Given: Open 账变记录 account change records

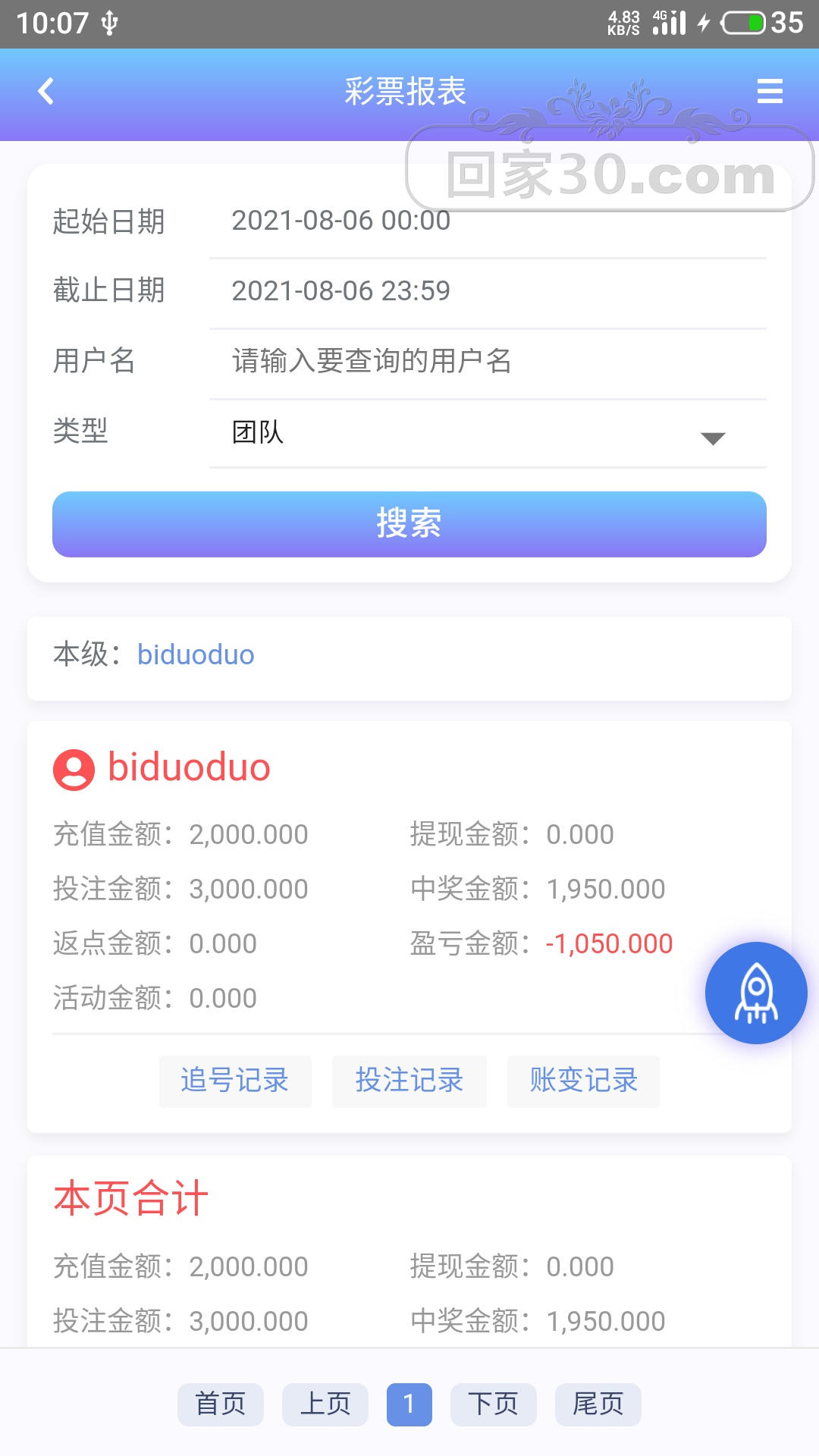Looking at the screenshot, I should 583,1081.
